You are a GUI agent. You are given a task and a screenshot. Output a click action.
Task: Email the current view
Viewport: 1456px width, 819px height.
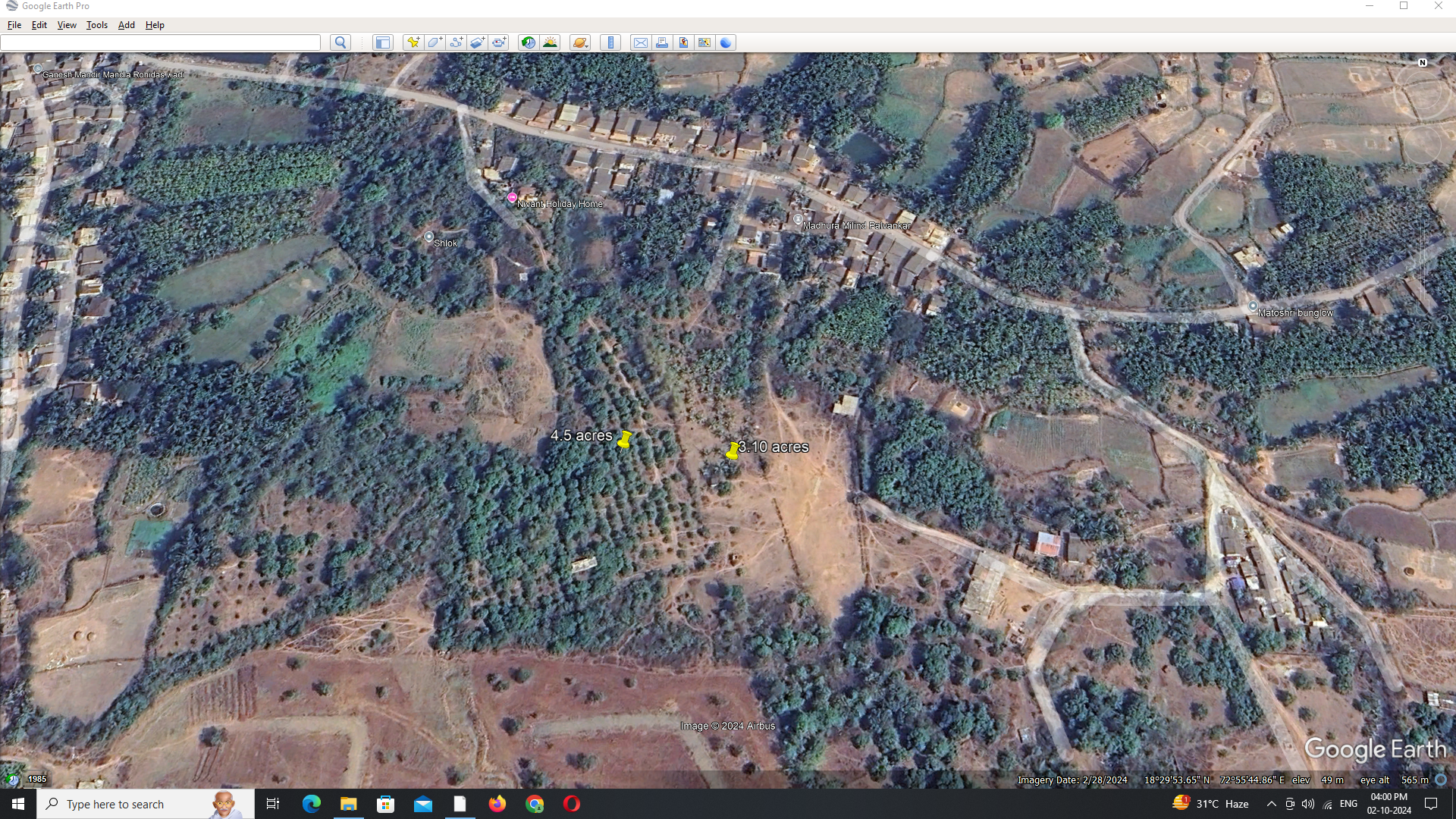pos(641,42)
